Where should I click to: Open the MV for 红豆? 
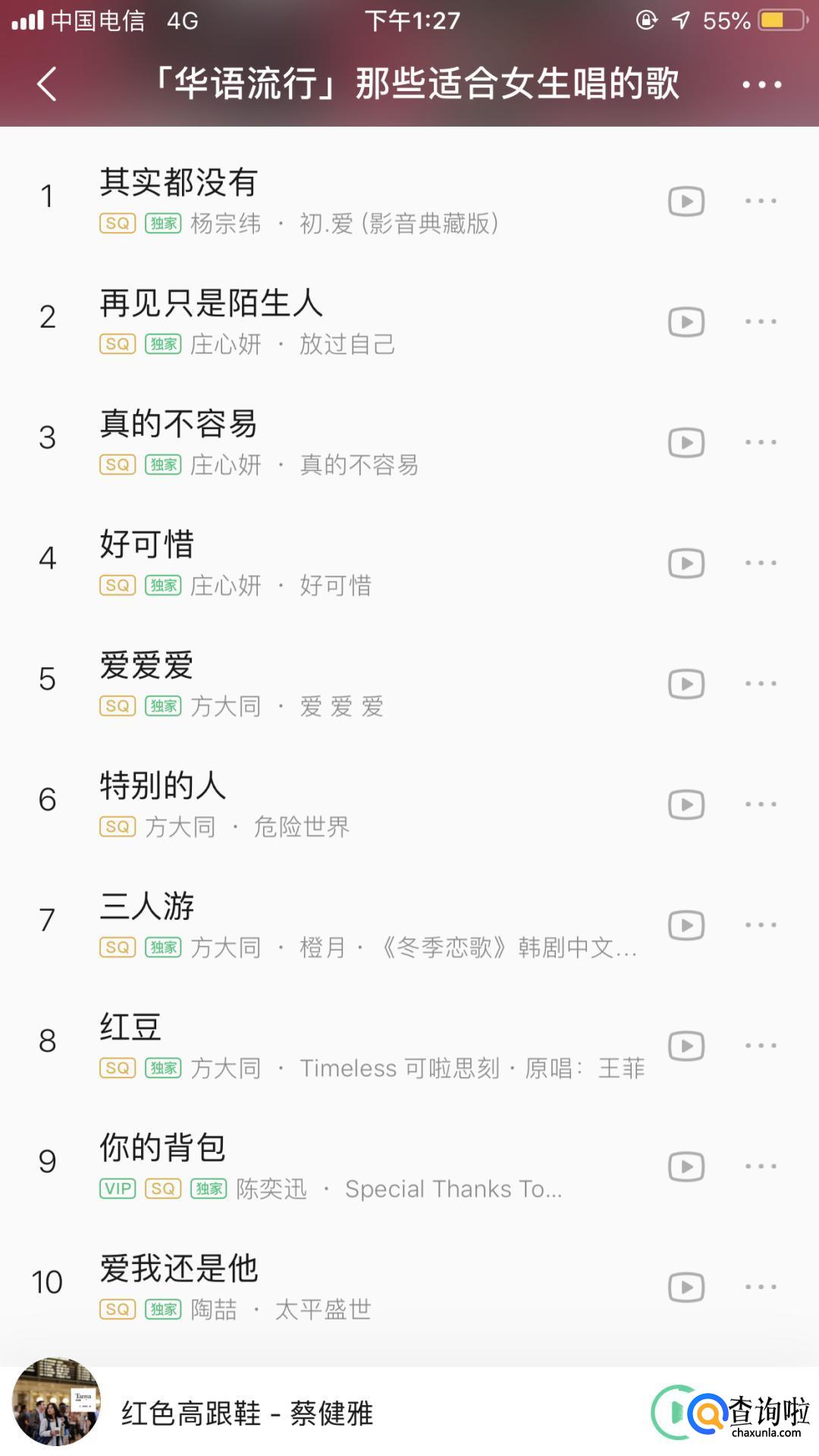pos(686,1046)
